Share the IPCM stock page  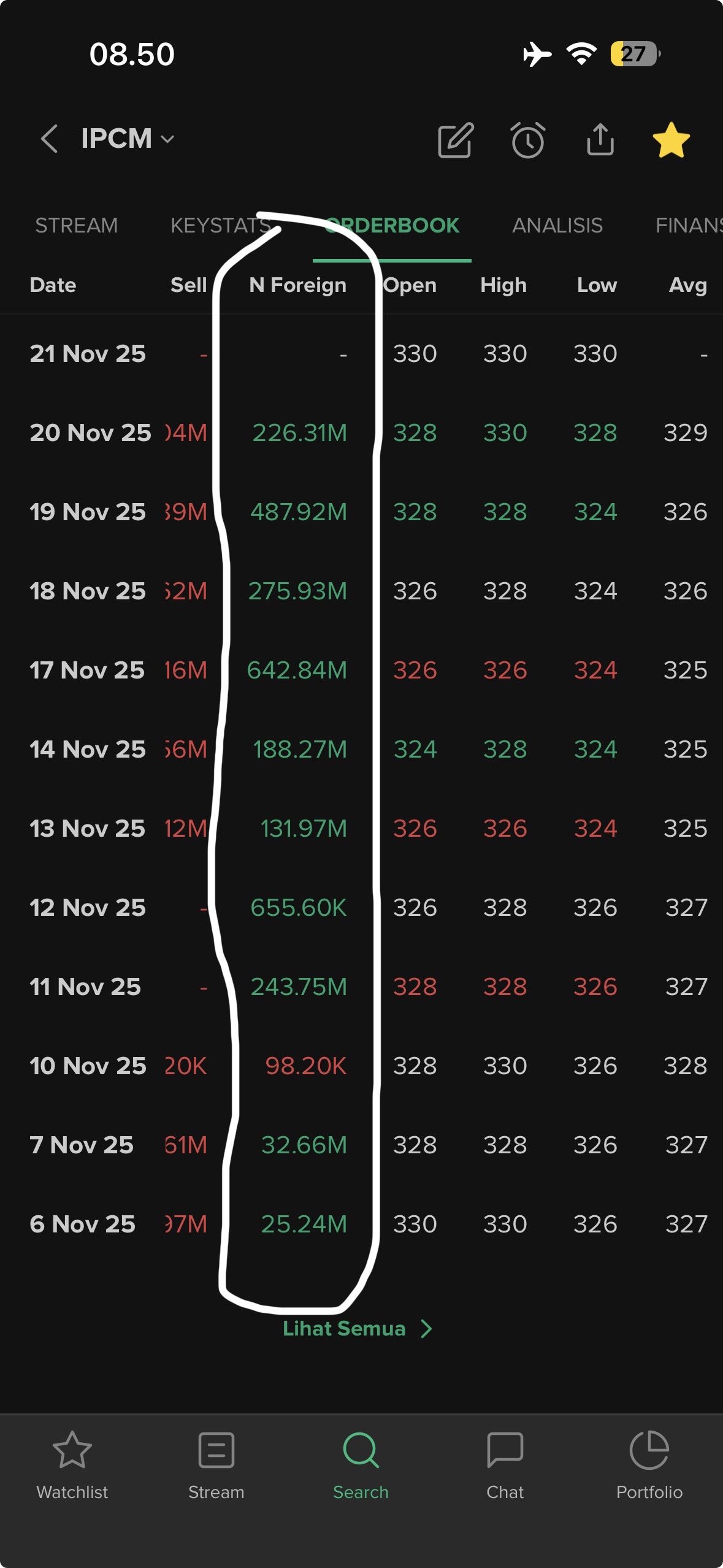[600, 140]
